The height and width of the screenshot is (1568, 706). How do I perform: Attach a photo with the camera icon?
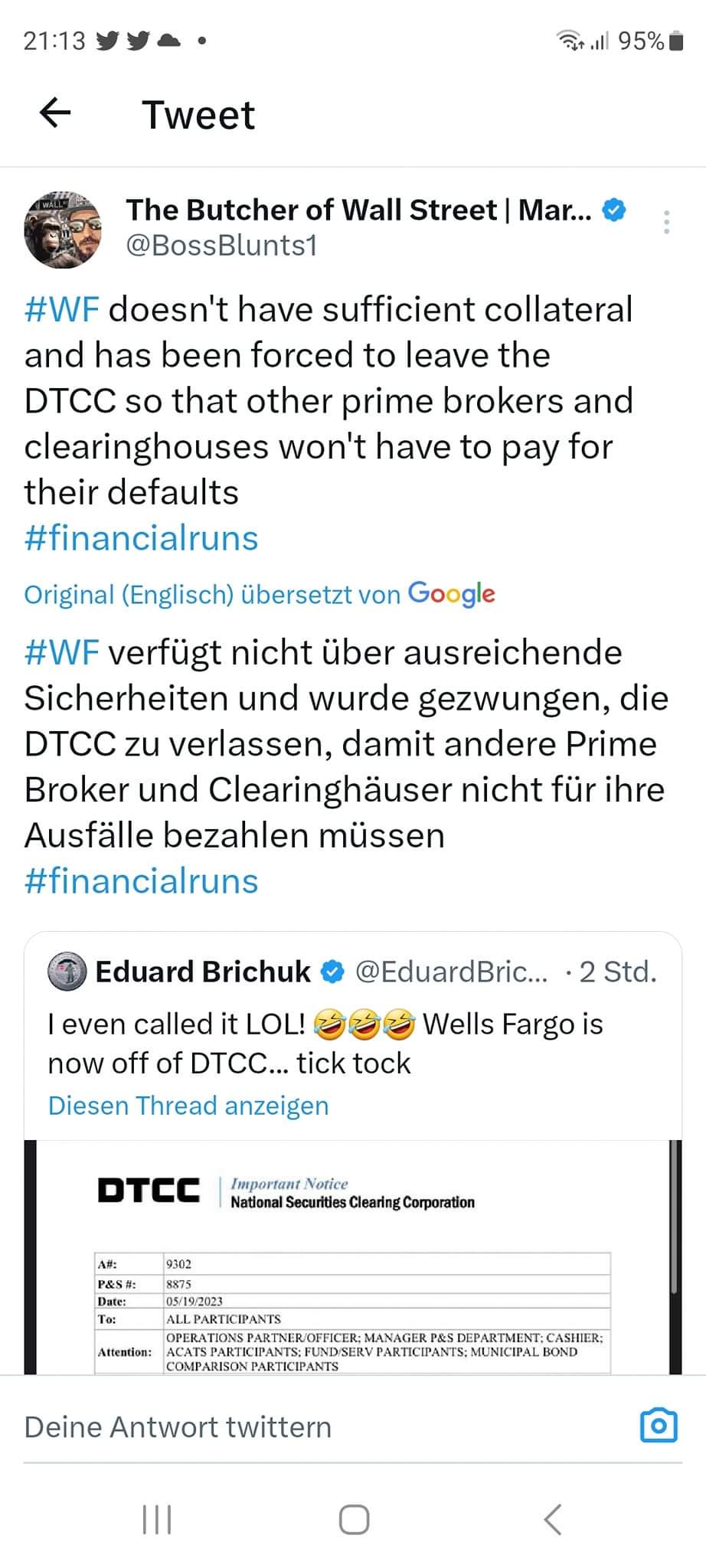pyautogui.click(x=659, y=1426)
